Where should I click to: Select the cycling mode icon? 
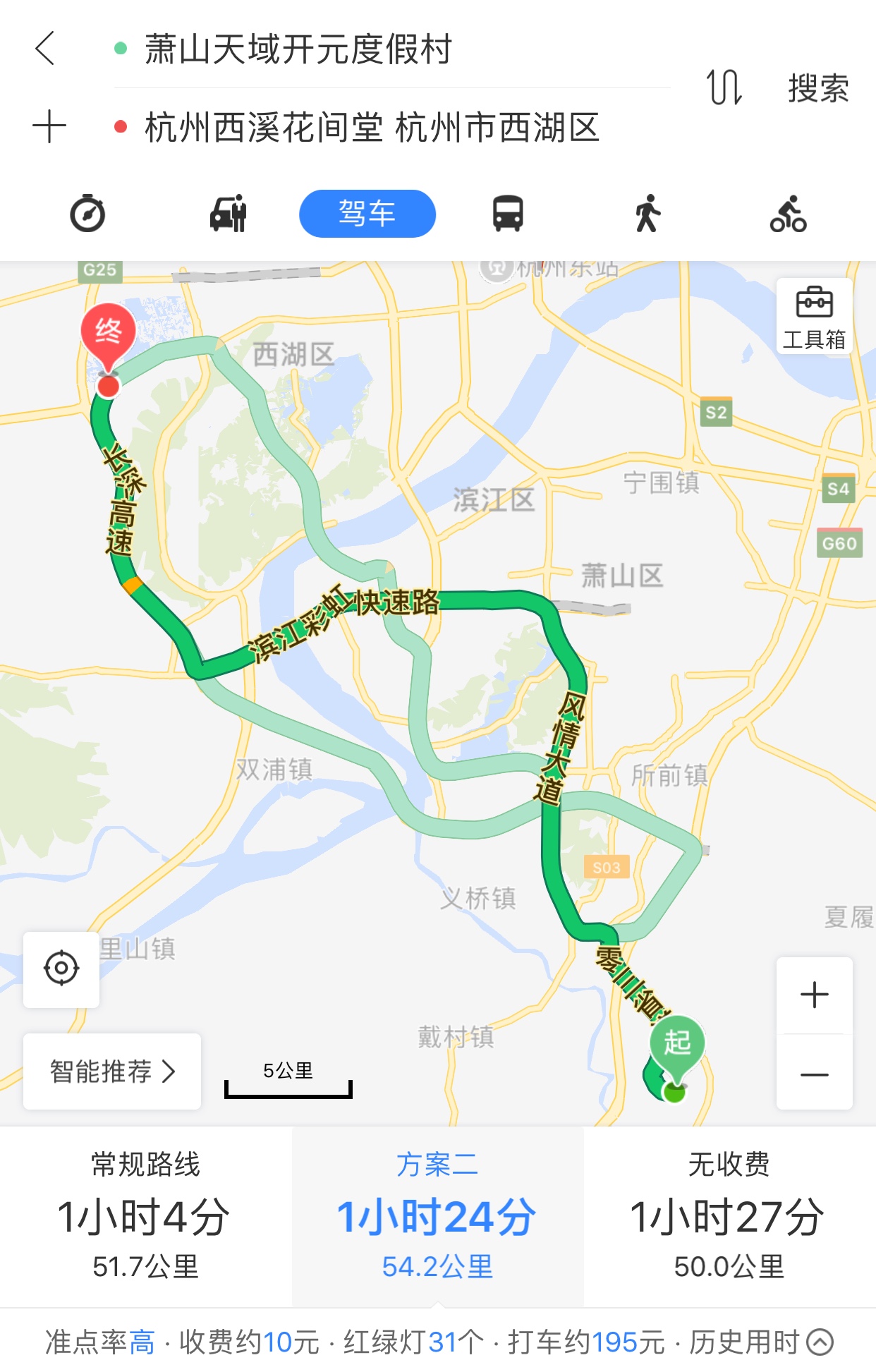click(788, 214)
